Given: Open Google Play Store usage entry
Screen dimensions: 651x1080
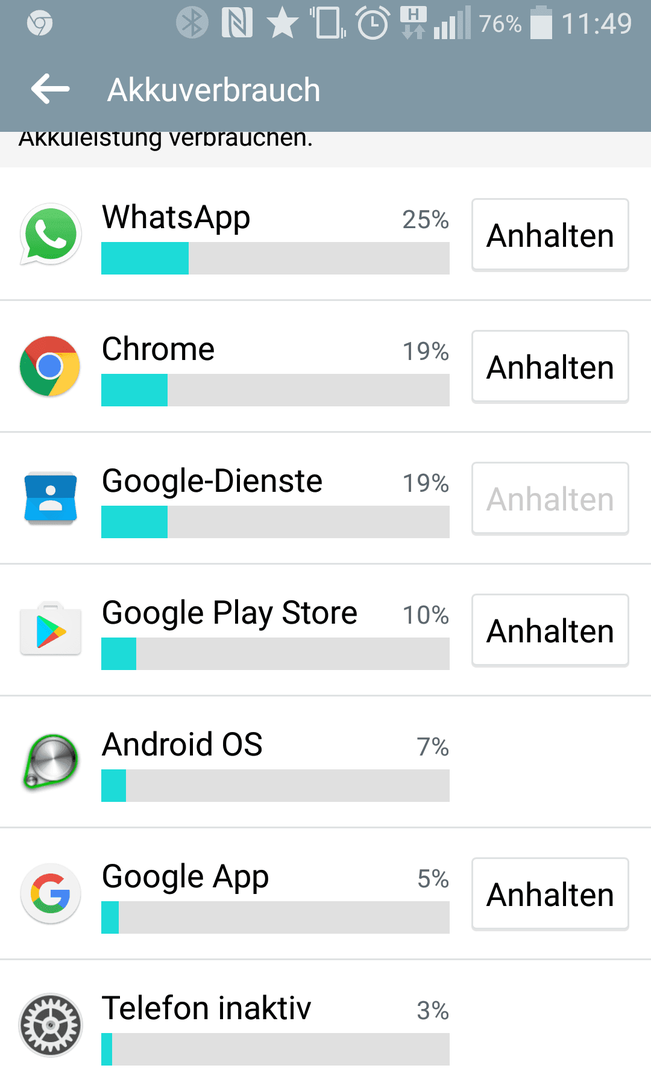Looking at the screenshot, I should pyautogui.click(x=234, y=630).
